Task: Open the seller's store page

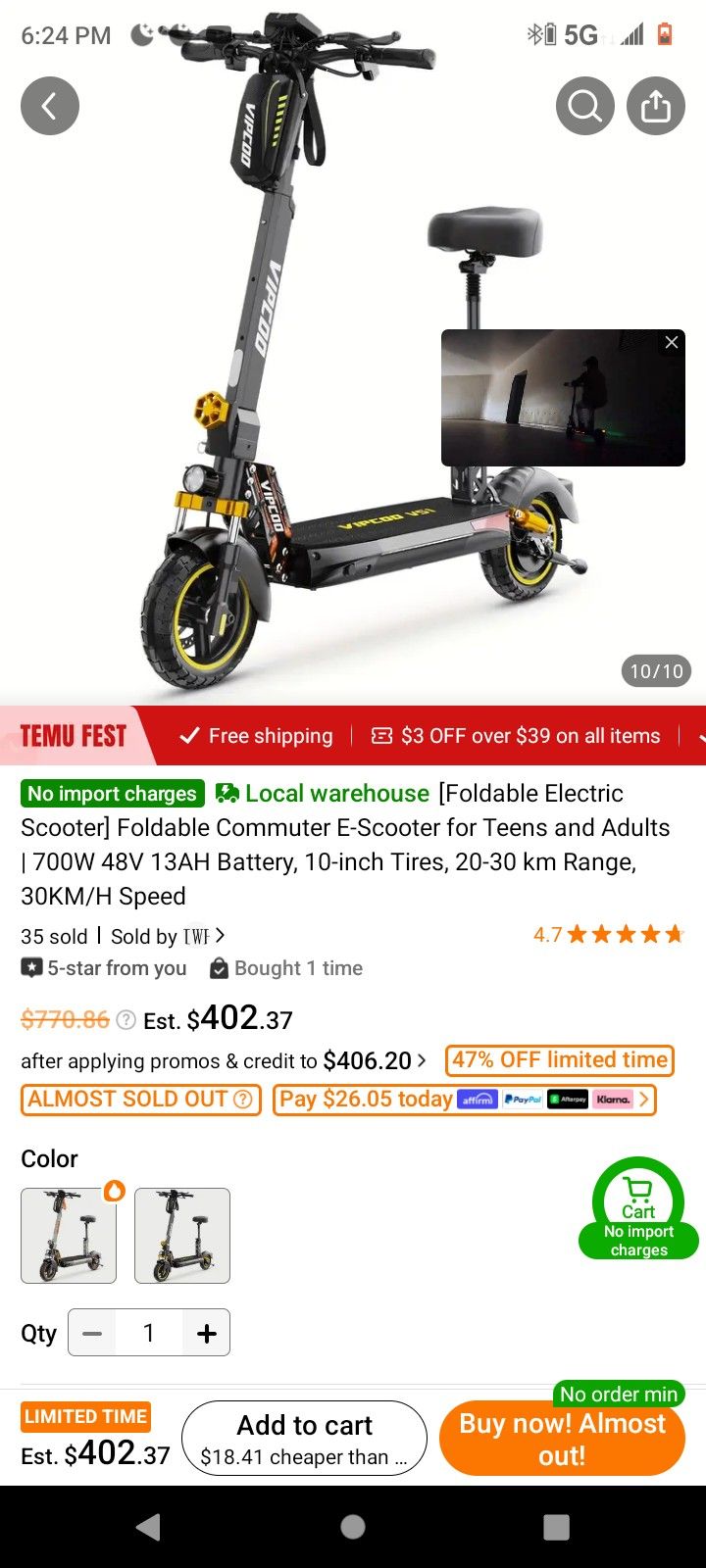Action: [x=168, y=936]
